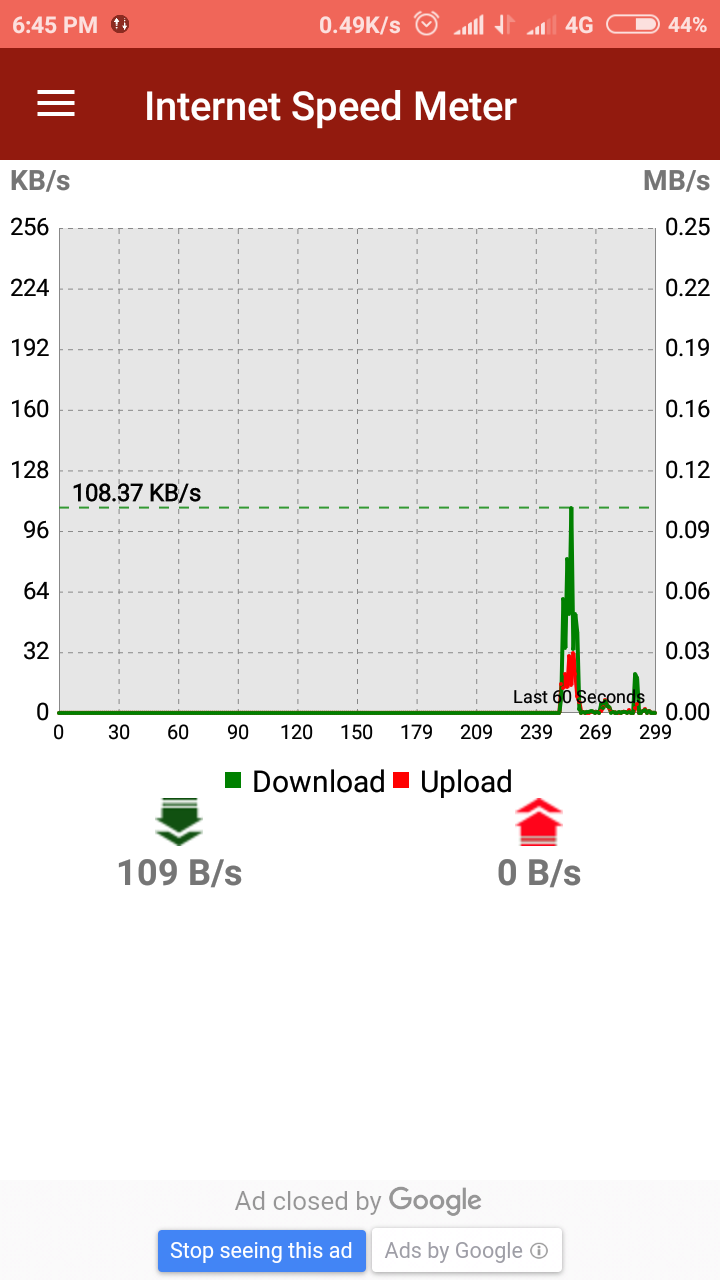
Task: Open options via the hamburger lines
Action: point(55,103)
